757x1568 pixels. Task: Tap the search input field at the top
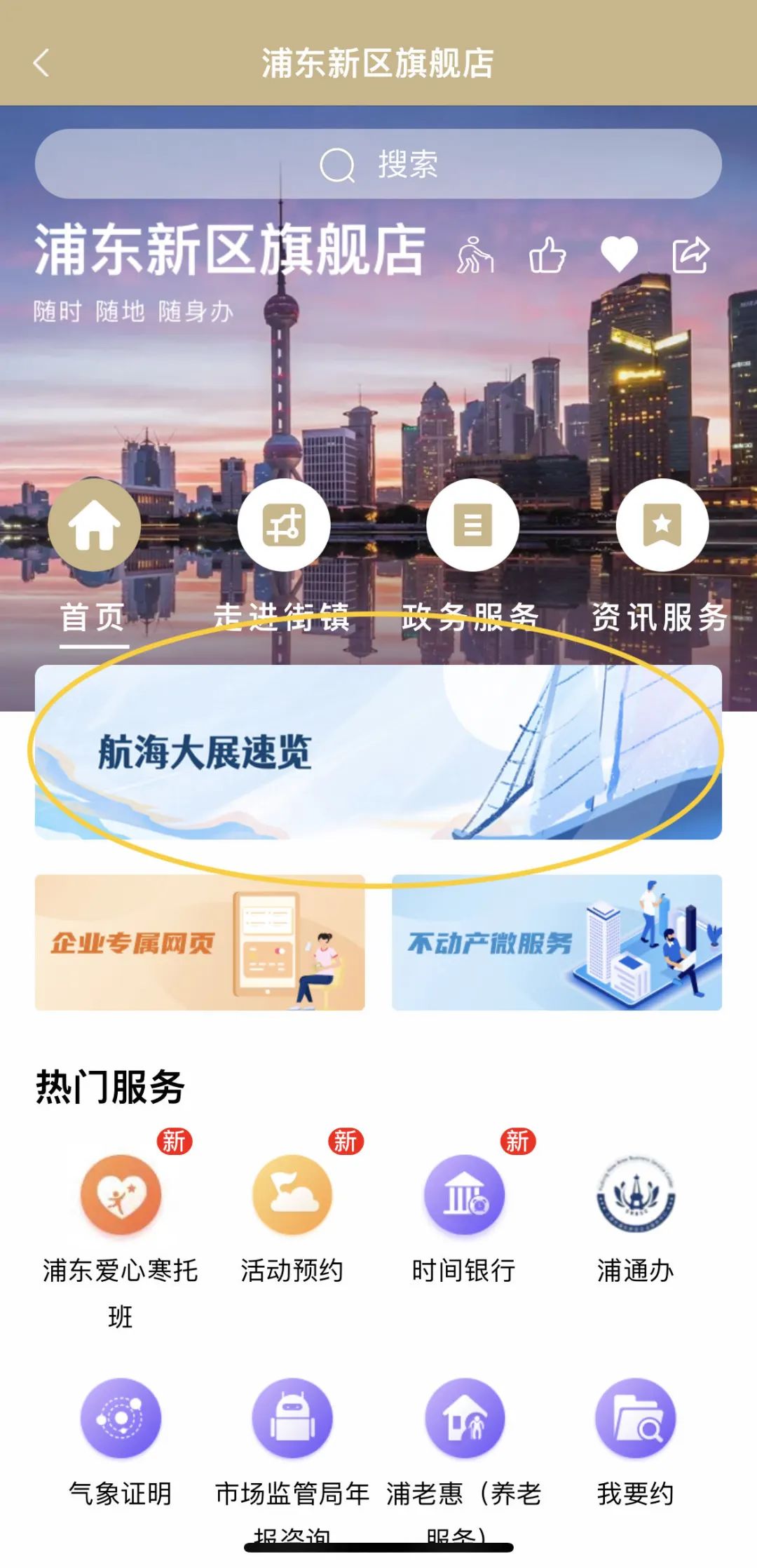tap(378, 165)
